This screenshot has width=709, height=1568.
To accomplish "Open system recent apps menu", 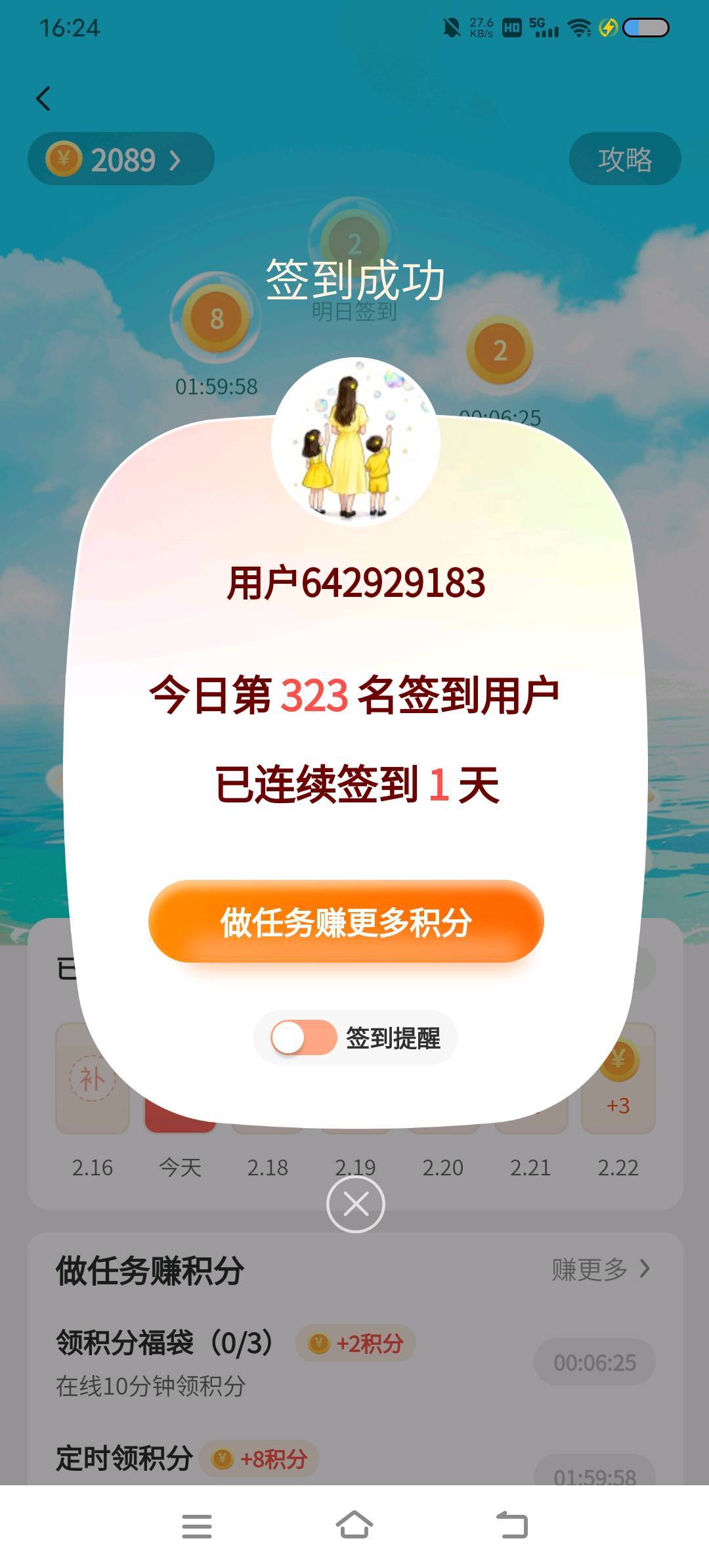I will click(197, 1525).
